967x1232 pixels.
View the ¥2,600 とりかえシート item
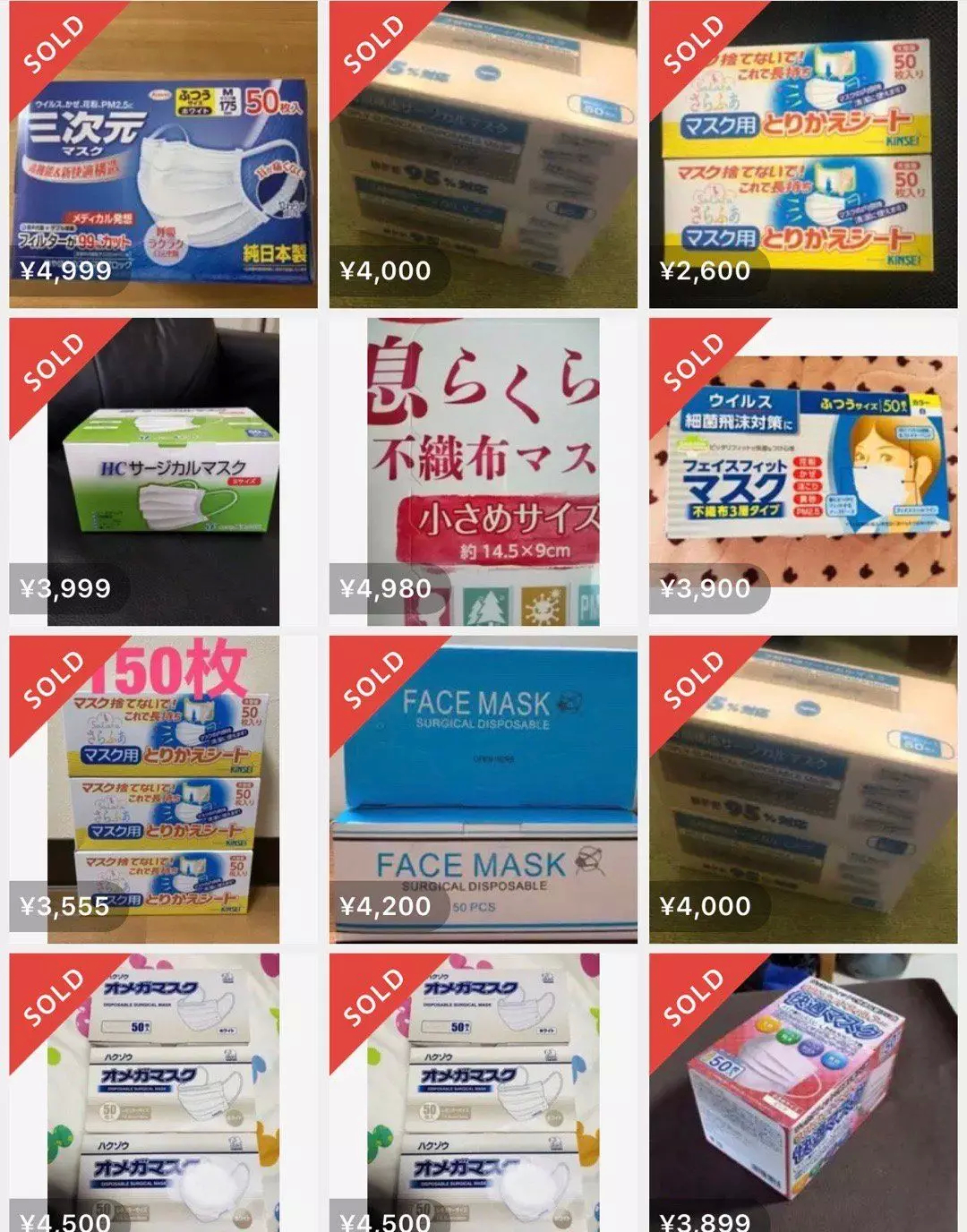(802, 154)
